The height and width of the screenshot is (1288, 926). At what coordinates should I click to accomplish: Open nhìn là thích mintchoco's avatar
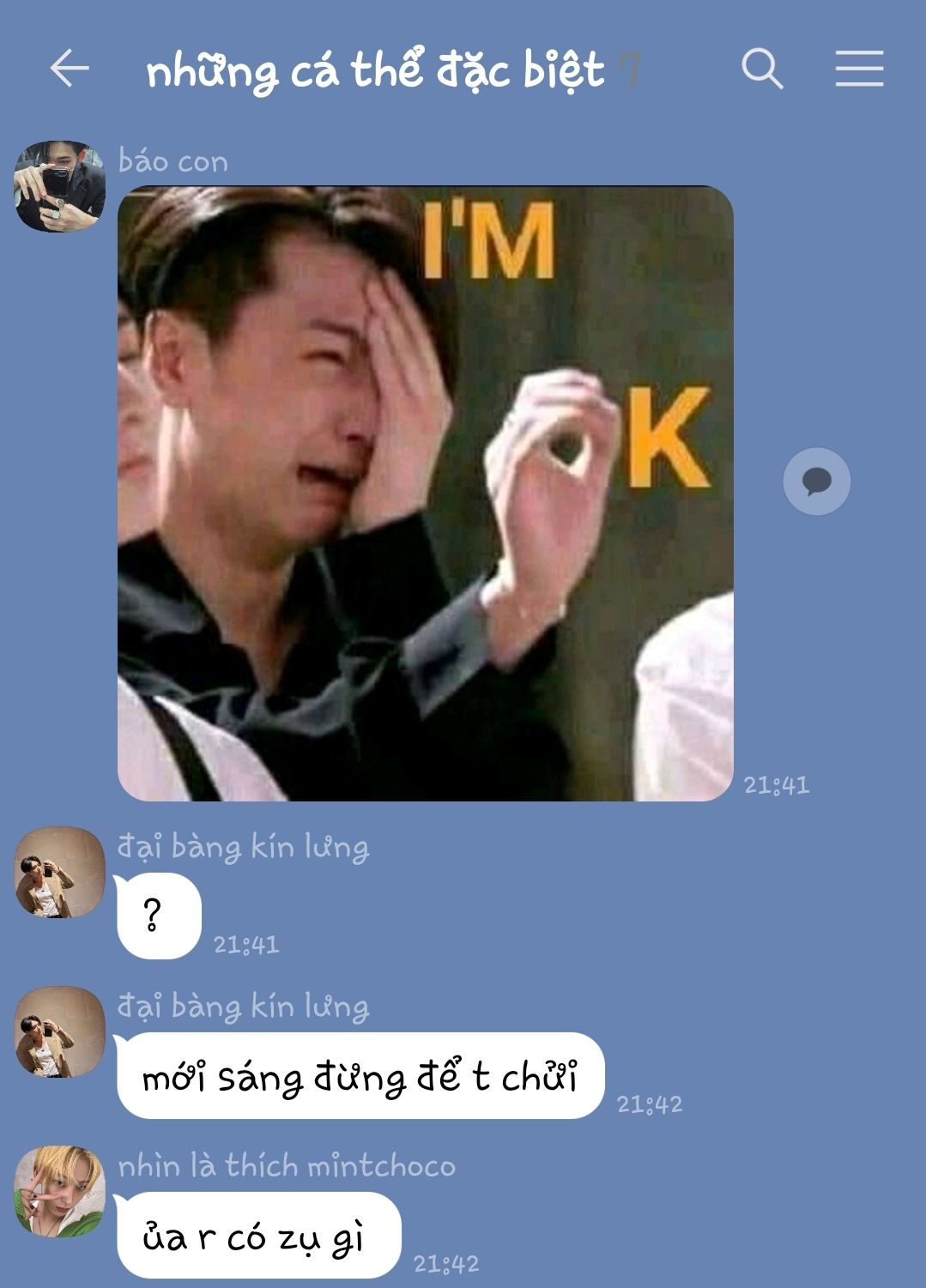point(59,1191)
